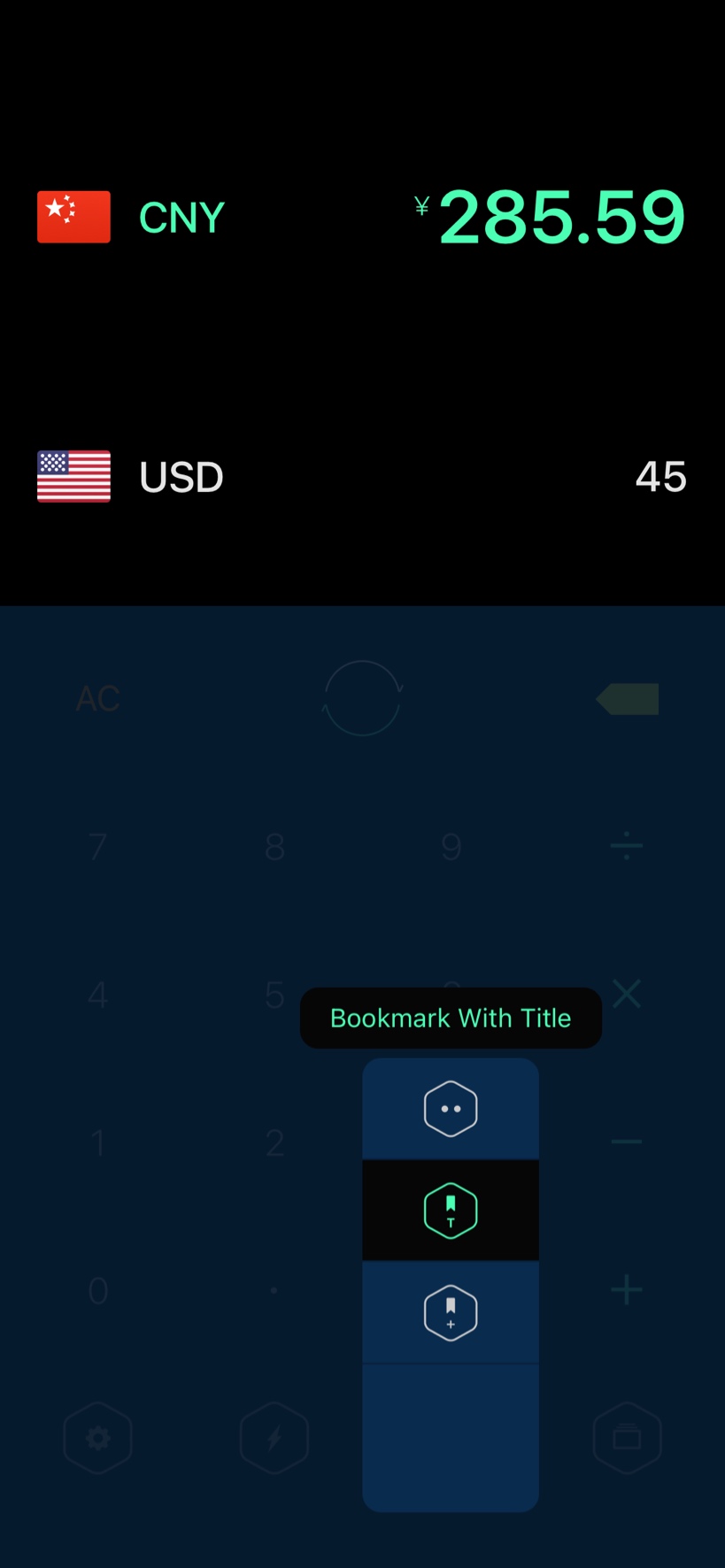Refresh exchange rates with circular arrows

point(362,699)
